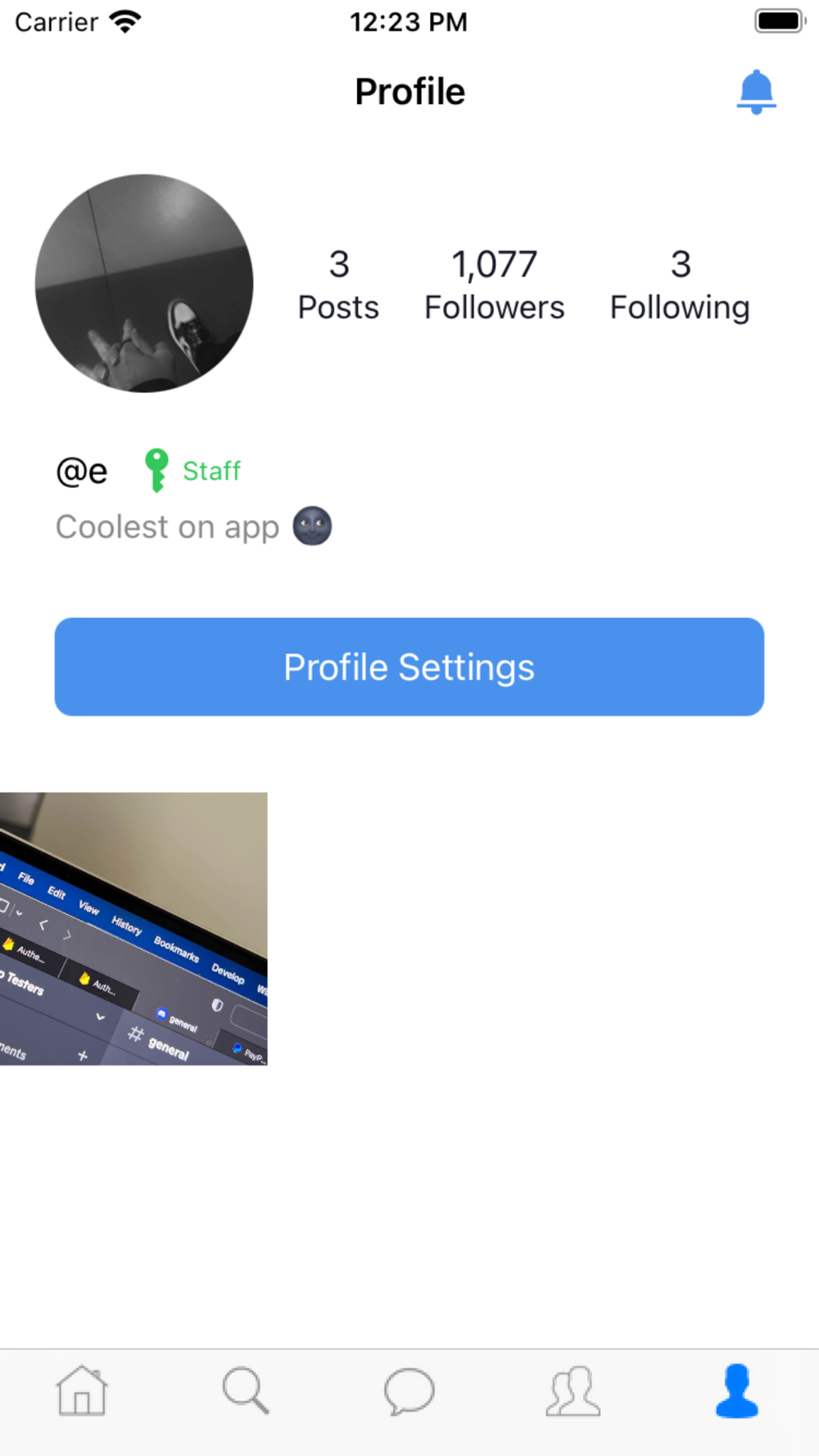This screenshot has width=819, height=1456.
Task: View the Following list
Action: point(680,285)
